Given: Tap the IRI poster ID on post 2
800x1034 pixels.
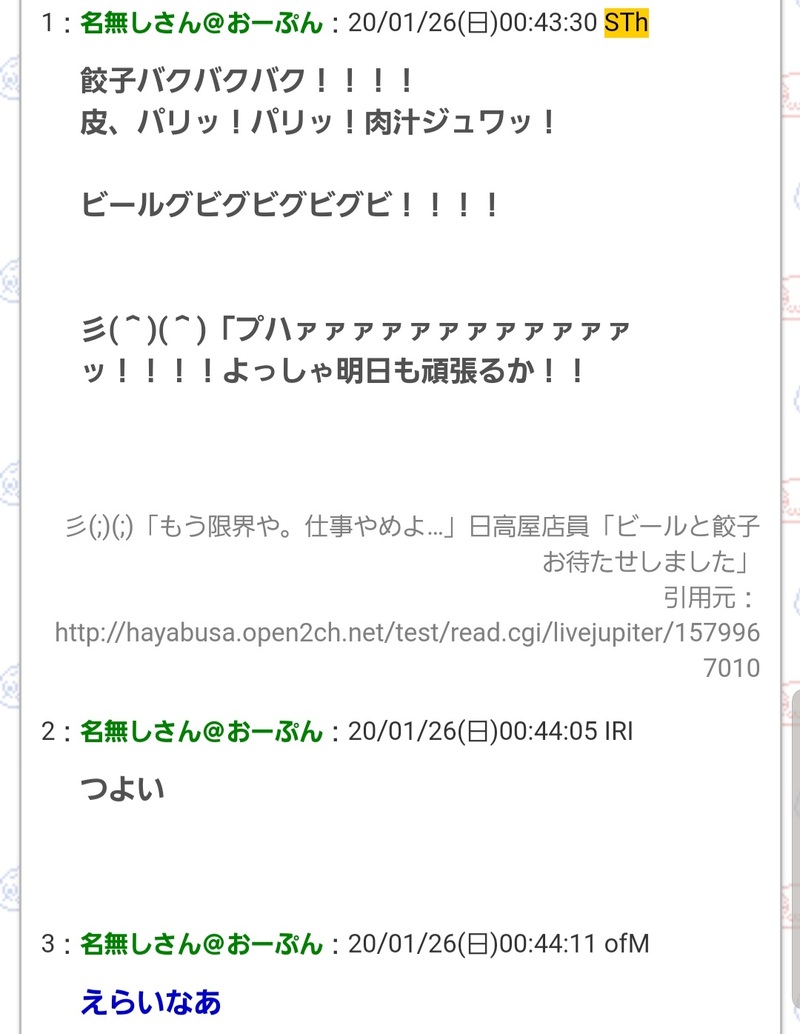Looking at the screenshot, I should pos(619,731).
